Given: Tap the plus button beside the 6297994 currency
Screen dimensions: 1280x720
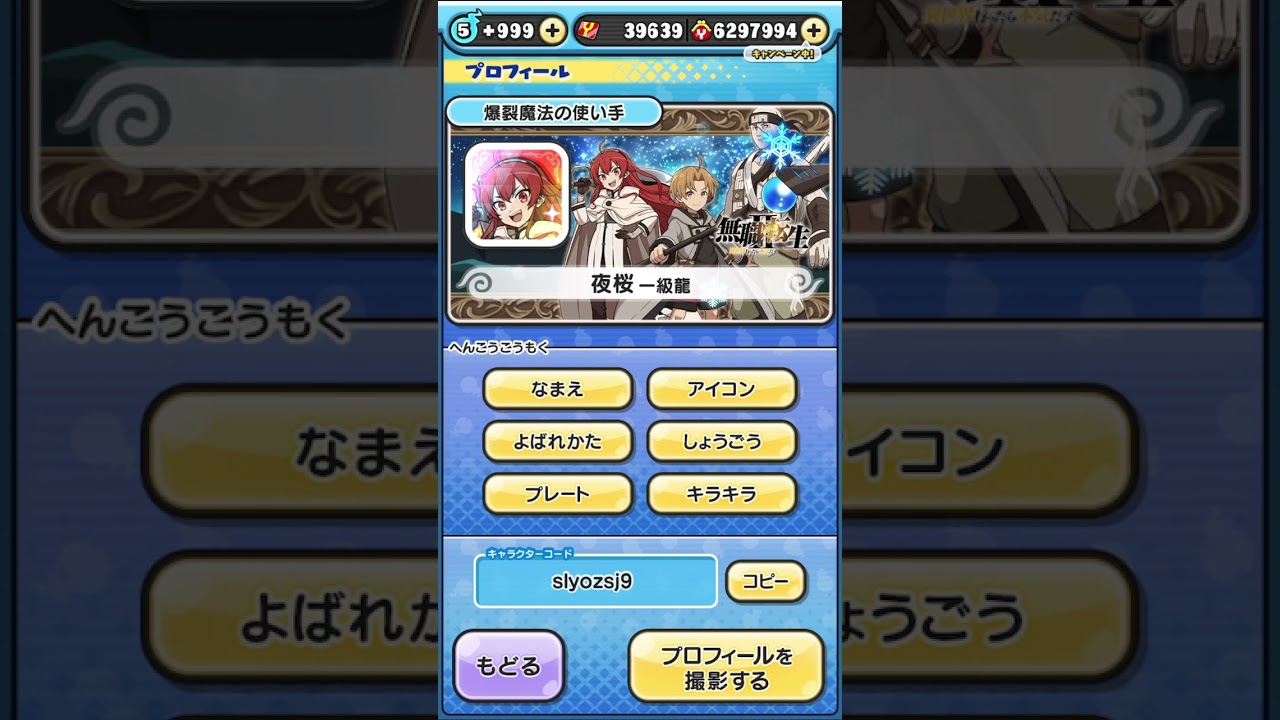Looking at the screenshot, I should coord(815,31).
